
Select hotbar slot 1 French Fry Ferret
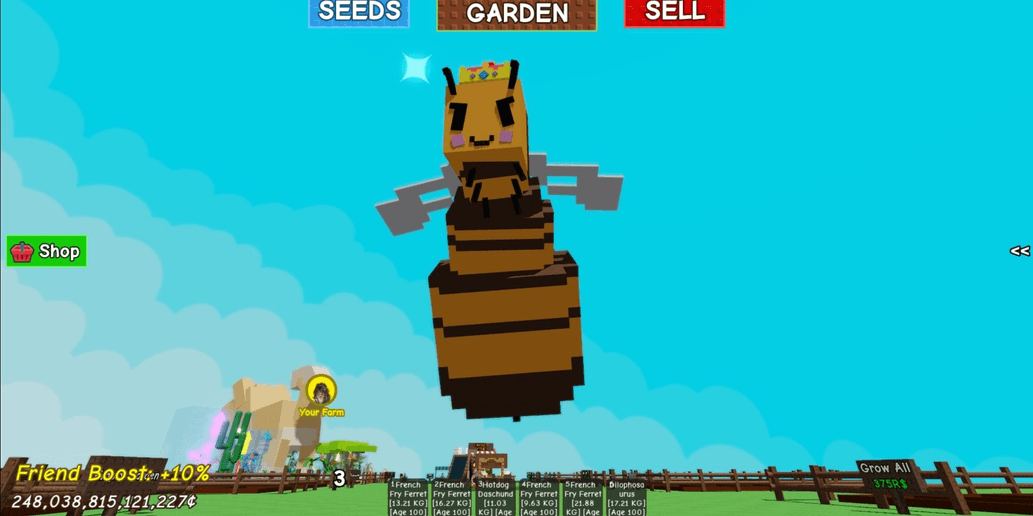[408, 498]
